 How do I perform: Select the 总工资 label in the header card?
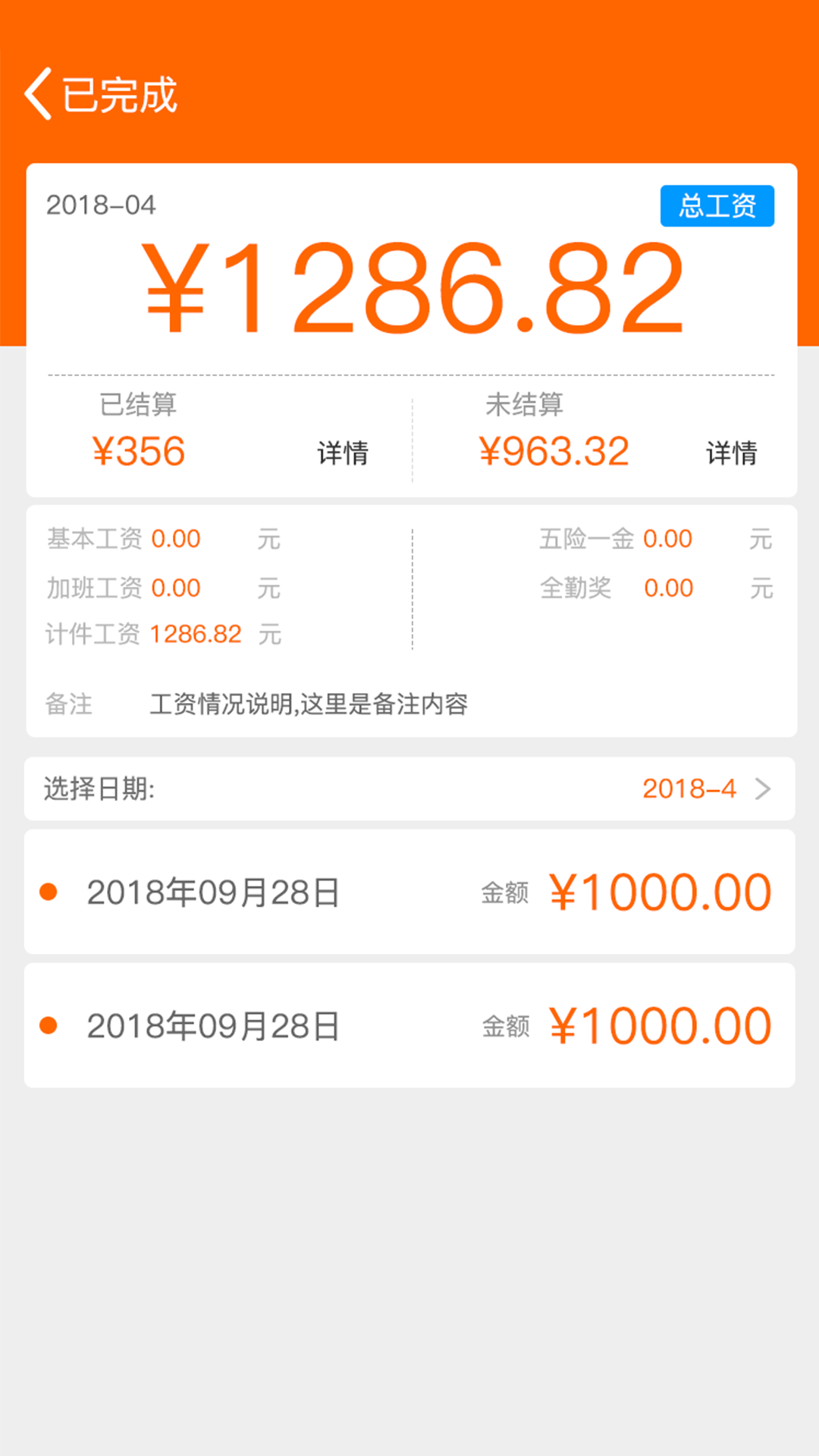click(x=717, y=207)
